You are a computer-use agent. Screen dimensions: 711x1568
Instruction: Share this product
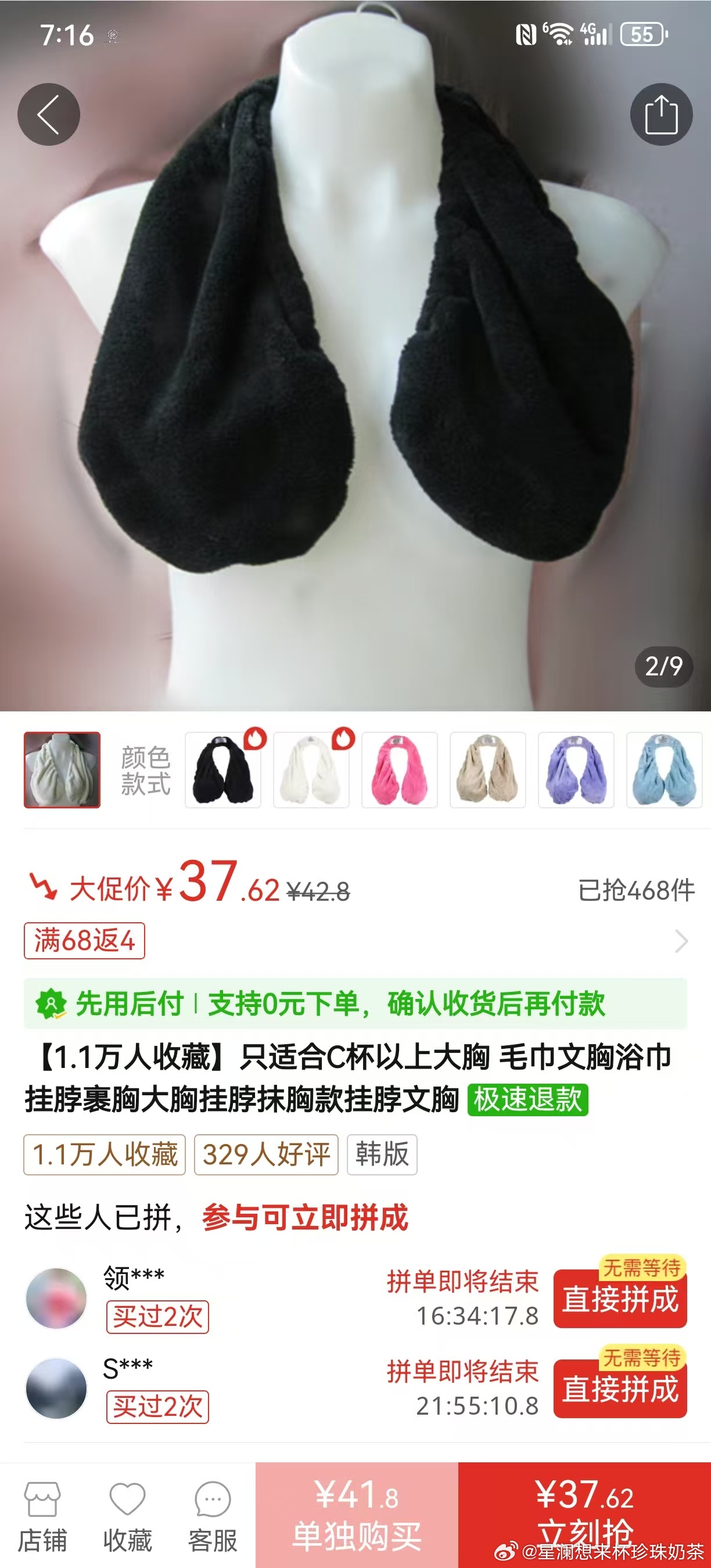[661, 114]
